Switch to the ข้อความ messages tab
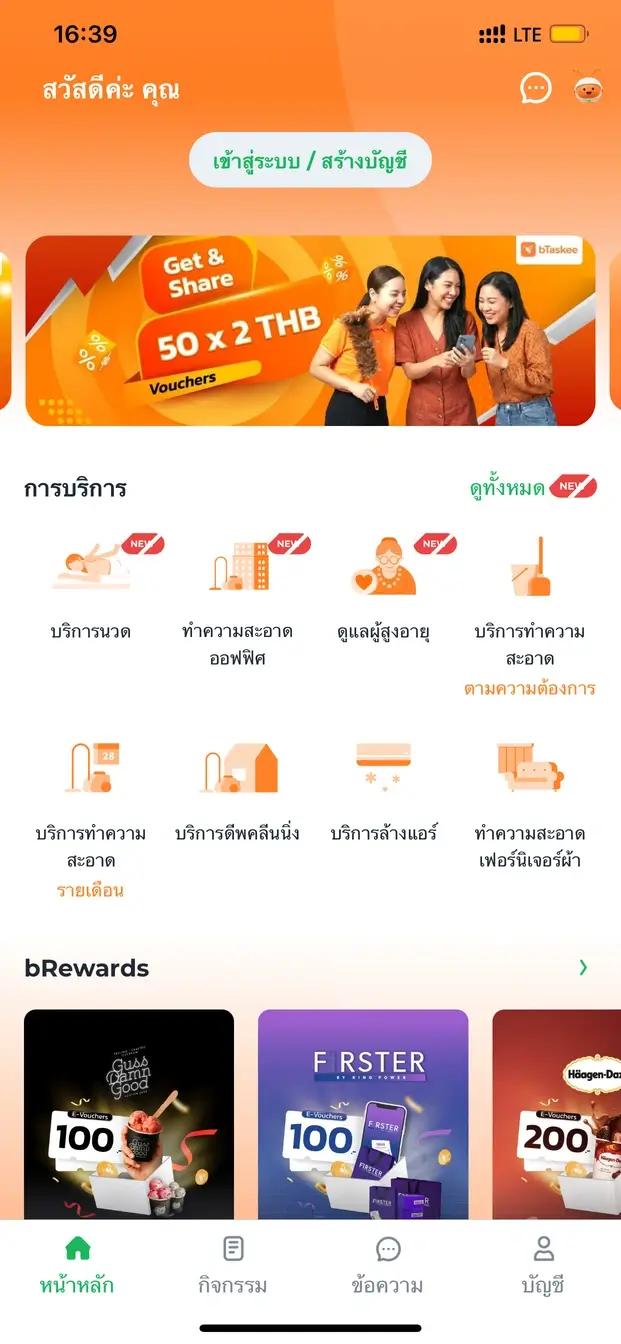The height and width of the screenshot is (1344, 621). tap(388, 1265)
